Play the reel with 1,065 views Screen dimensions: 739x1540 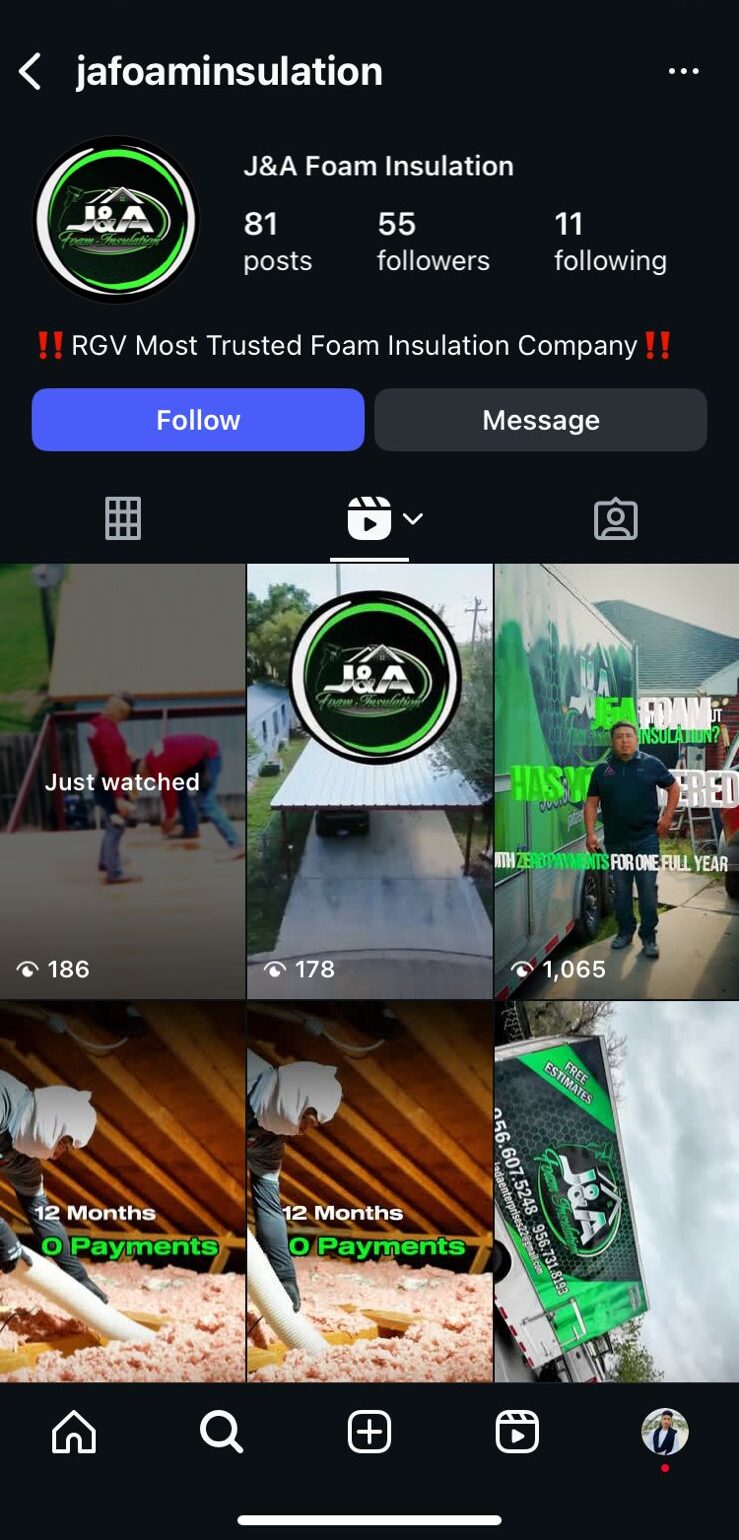pos(616,781)
